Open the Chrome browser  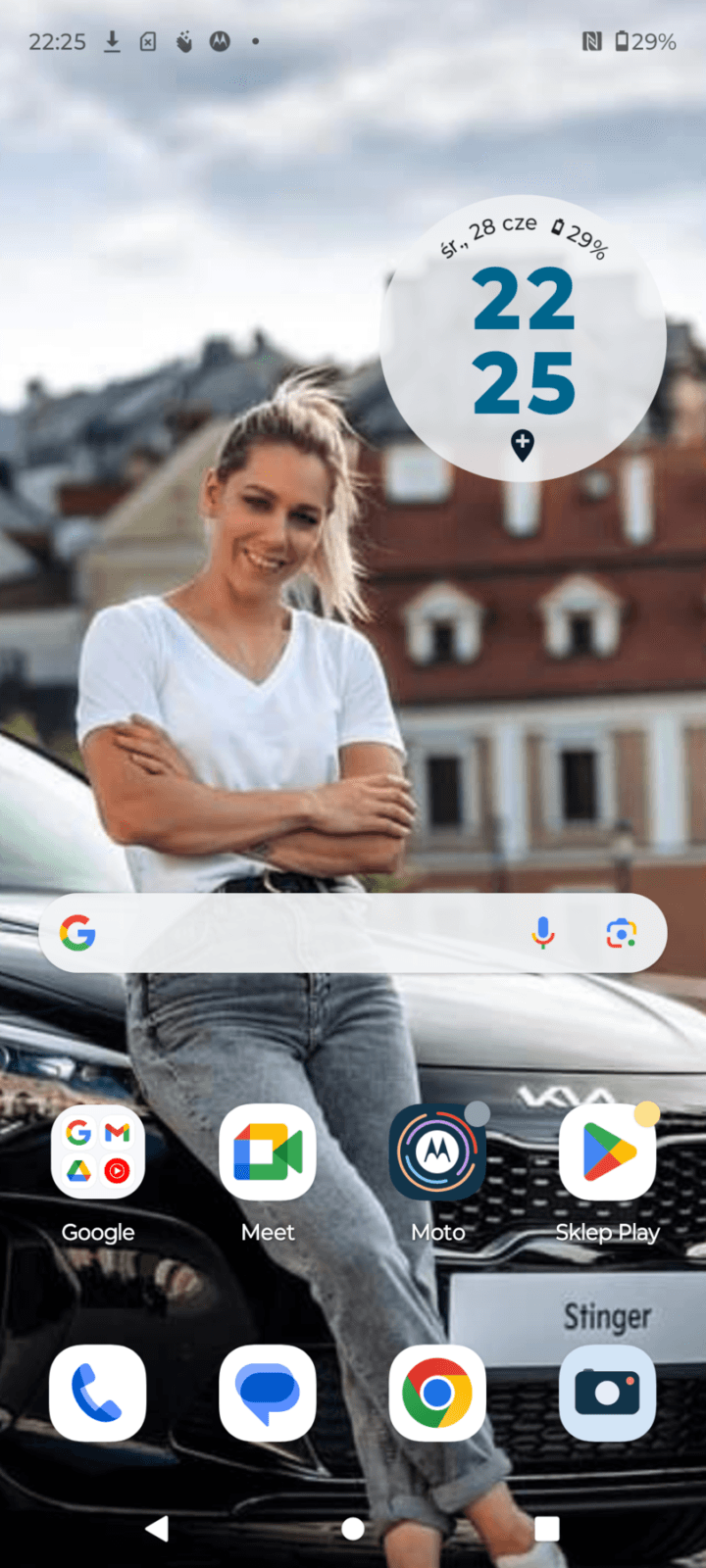pyautogui.click(x=437, y=1393)
